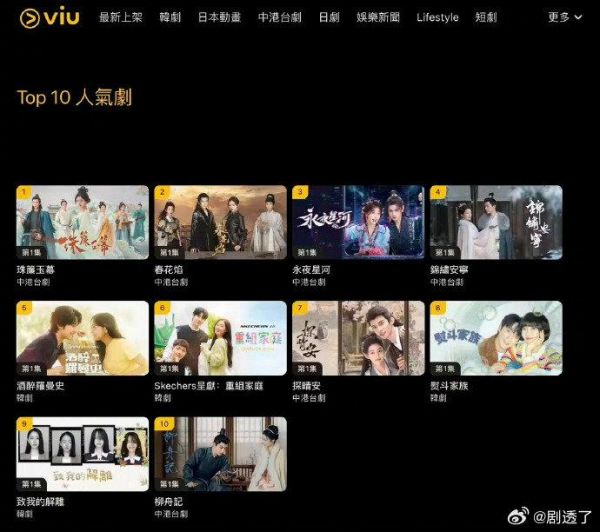Open the 日劇 section
The width and height of the screenshot is (600, 532).
[328, 18]
